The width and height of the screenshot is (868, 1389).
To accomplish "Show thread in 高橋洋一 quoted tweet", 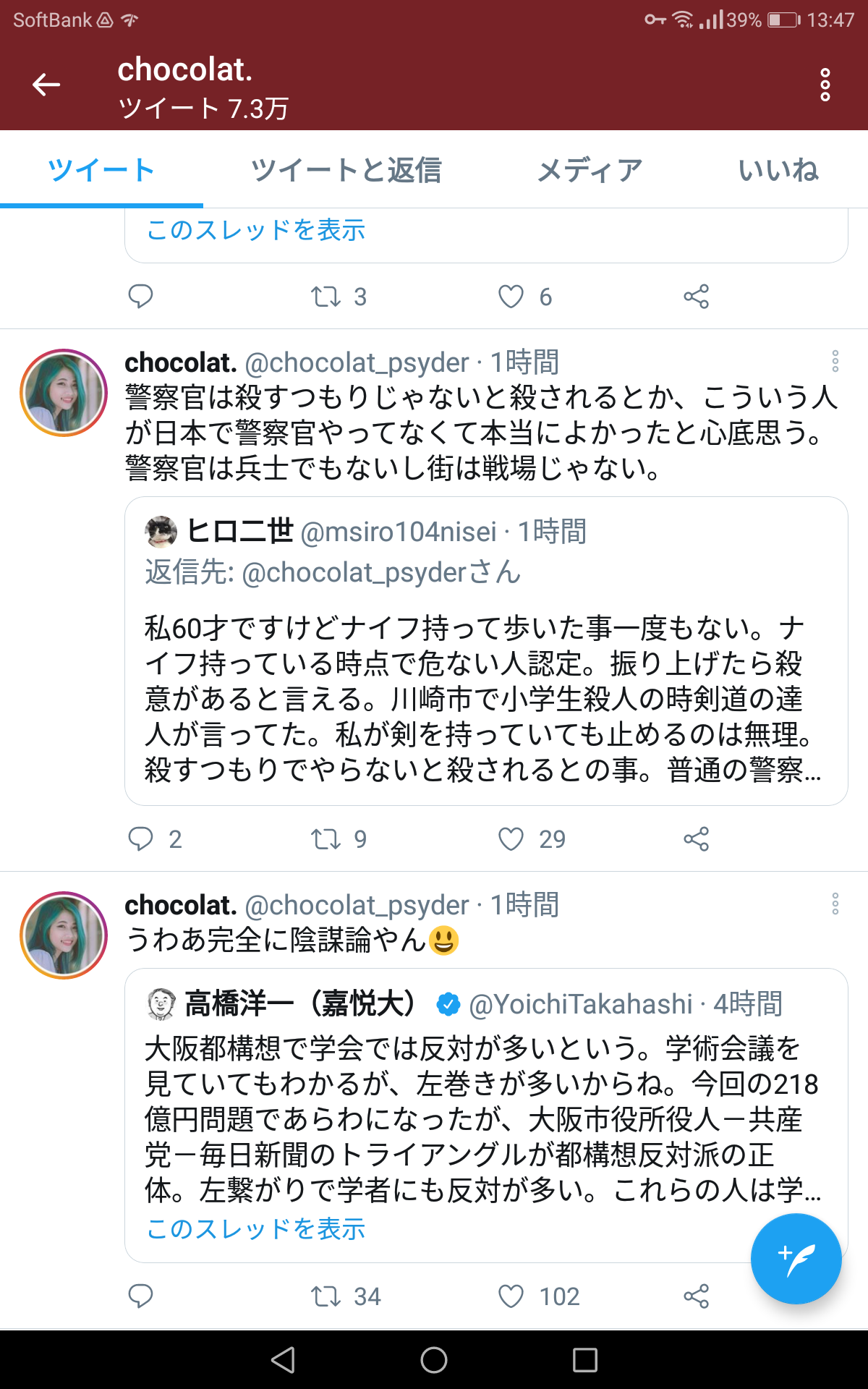I will pyautogui.click(x=256, y=1228).
